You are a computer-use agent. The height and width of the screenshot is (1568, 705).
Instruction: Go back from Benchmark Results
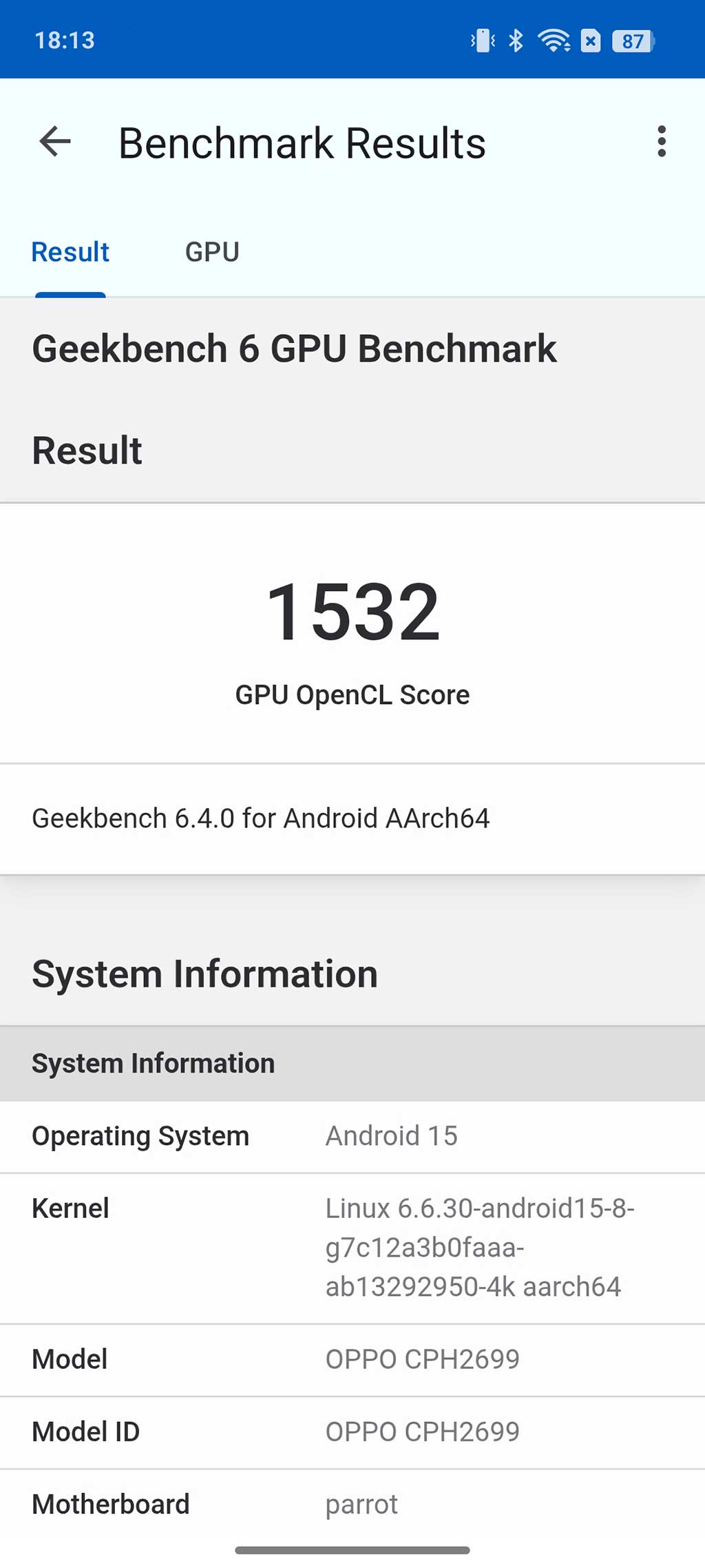click(55, 142)
